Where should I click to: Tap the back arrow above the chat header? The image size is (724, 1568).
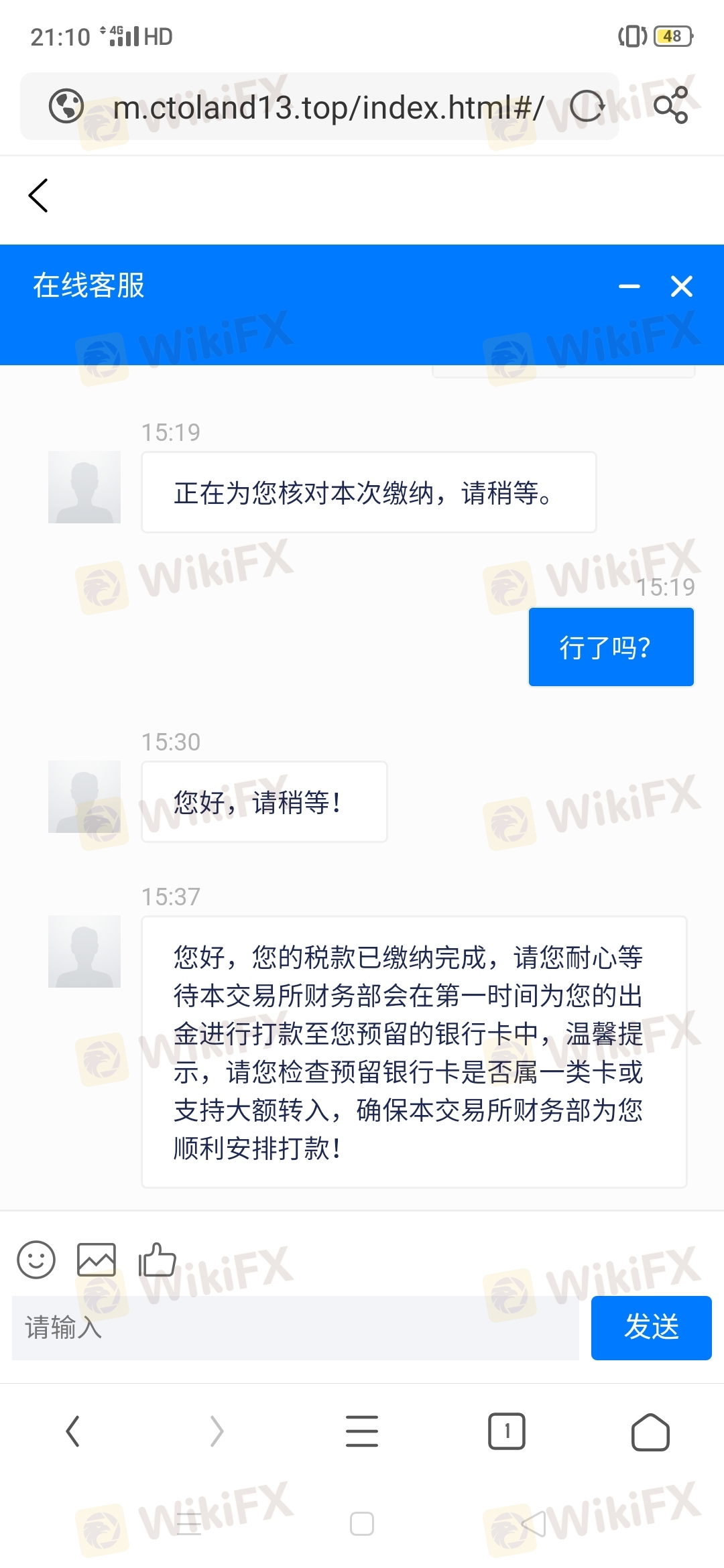coord(38,196)
